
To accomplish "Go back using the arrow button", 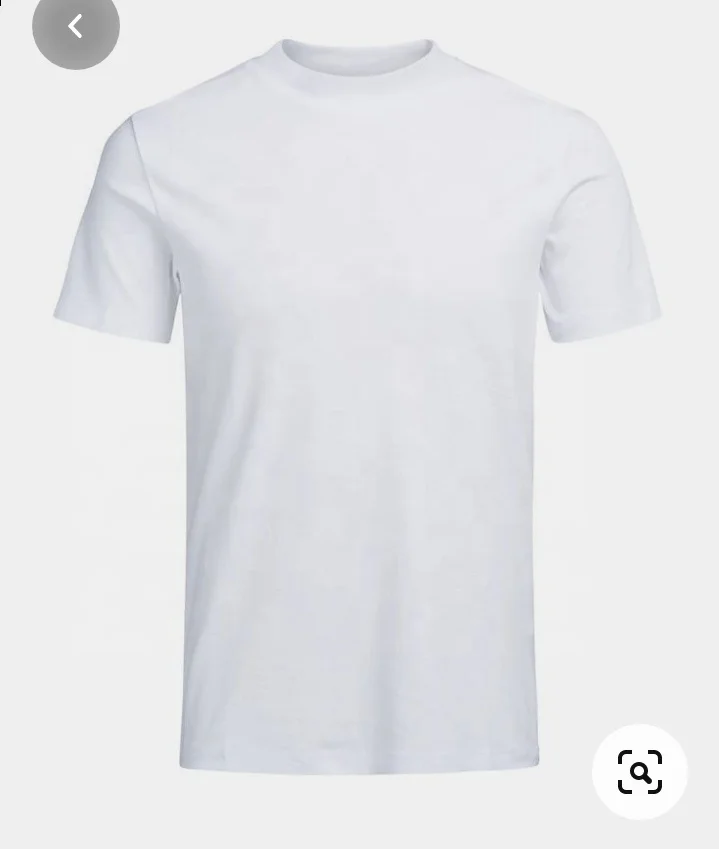I will pyautogui.click(x=75, y=27).
